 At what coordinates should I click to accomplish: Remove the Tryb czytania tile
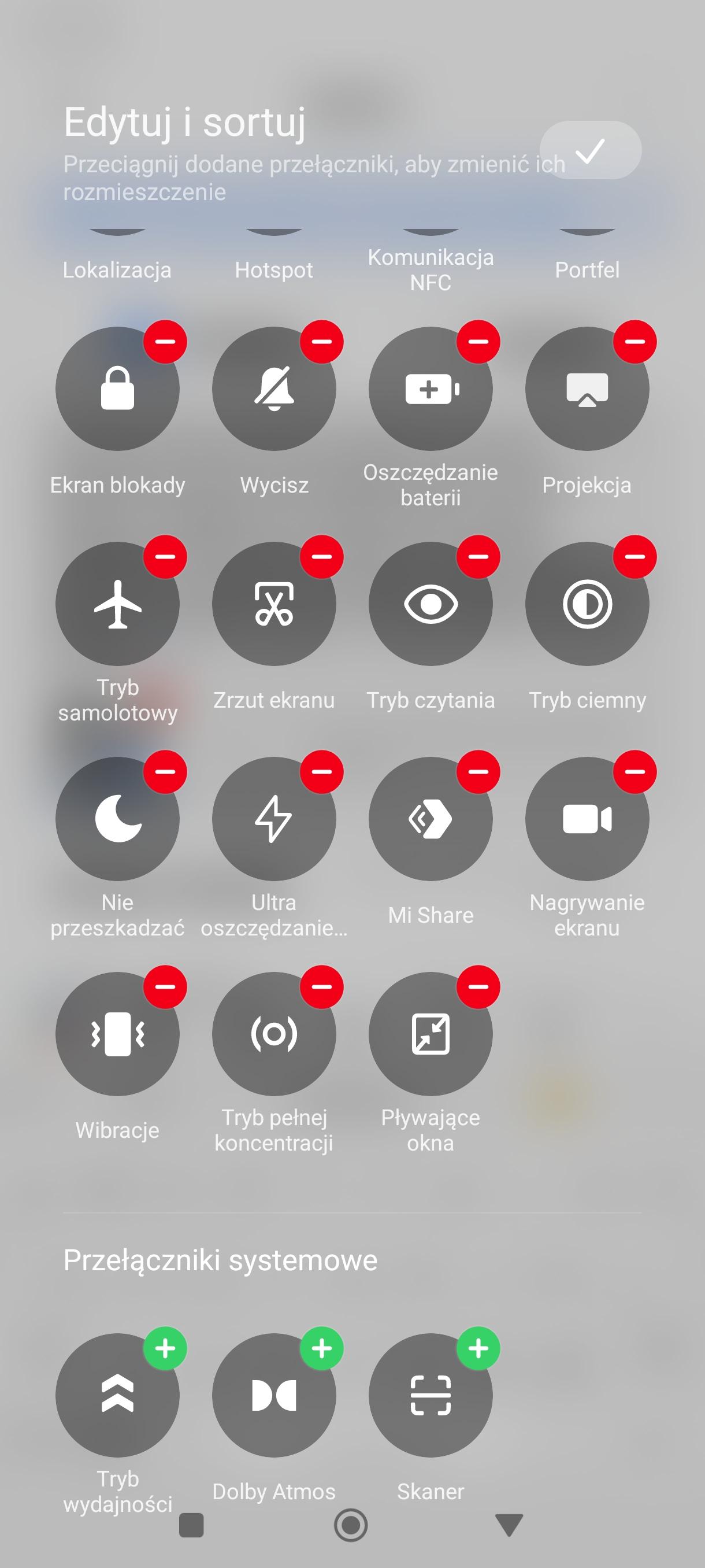pyautogui.click(x=478, y=556)
